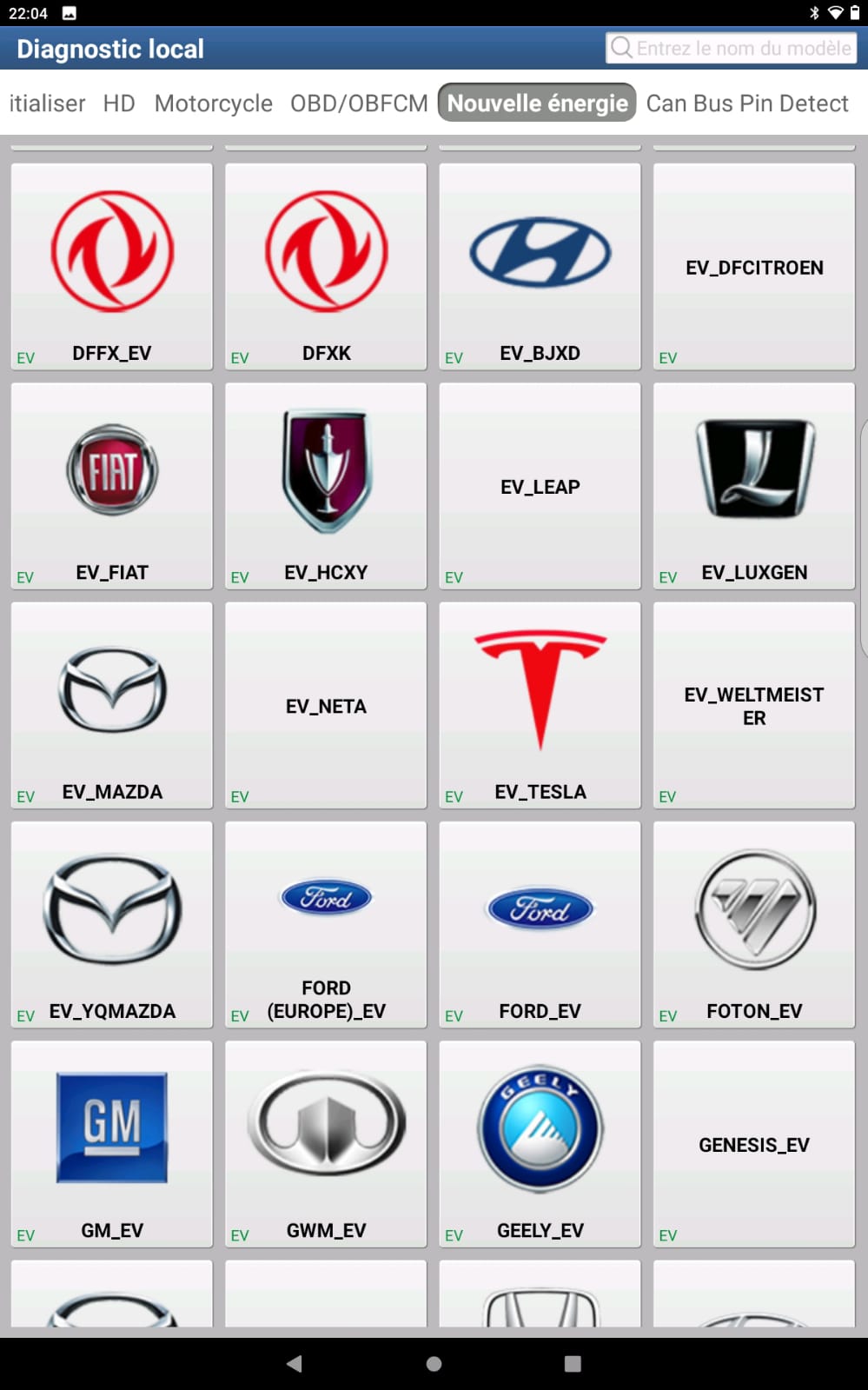Open the EV_MAZDA tile
Screen dimensions: 868x1390
112,705
